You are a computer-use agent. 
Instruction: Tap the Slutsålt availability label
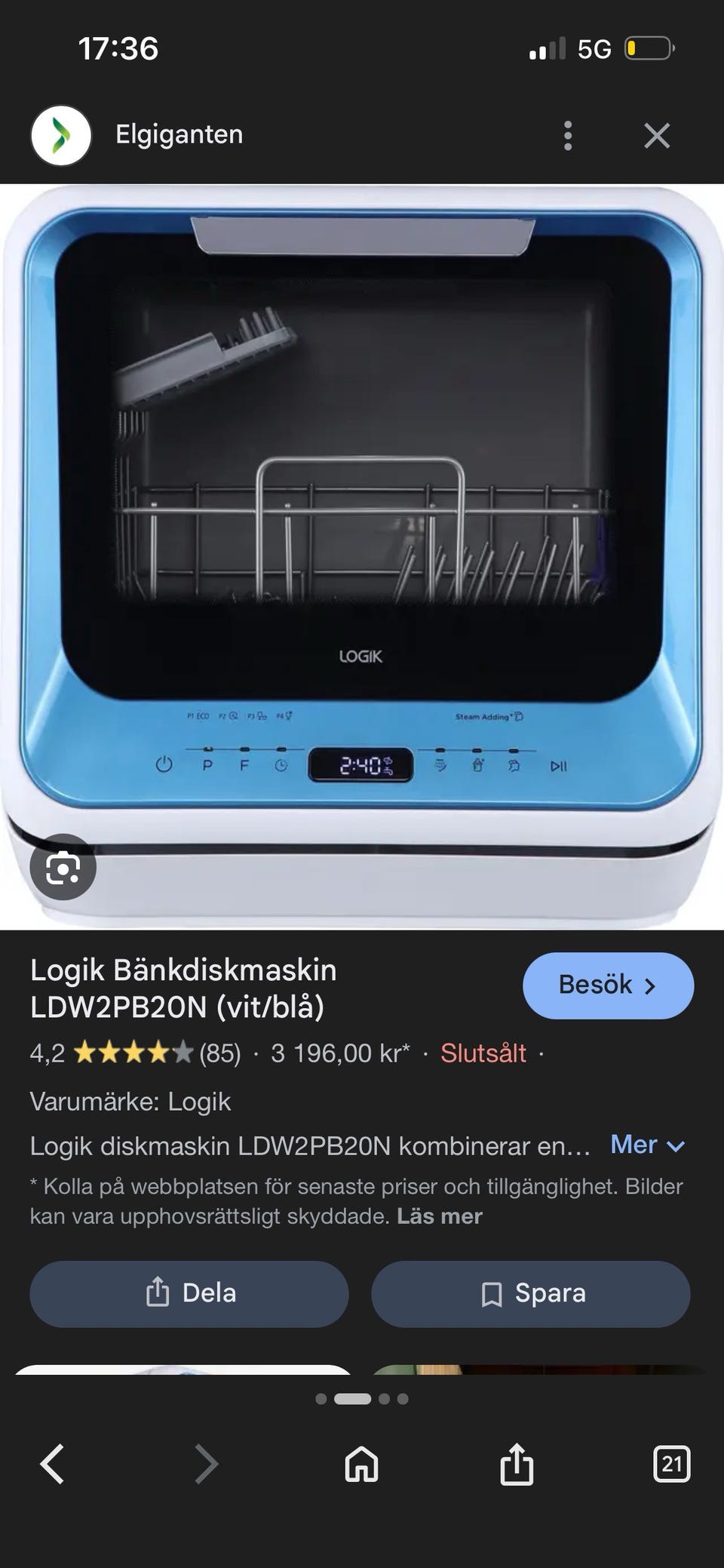[483, 1052]
